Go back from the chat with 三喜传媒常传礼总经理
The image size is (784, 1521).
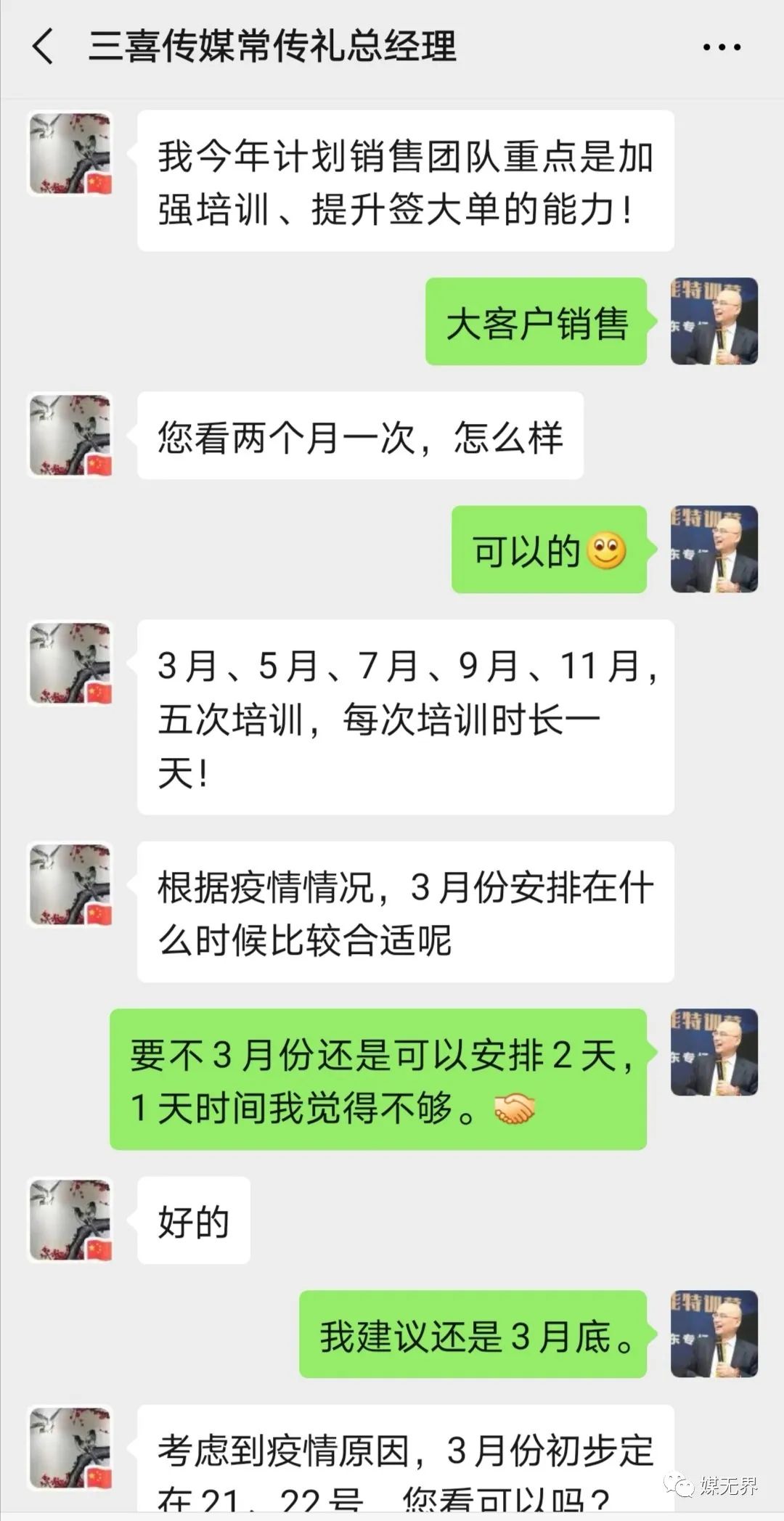tap(44, 47)
